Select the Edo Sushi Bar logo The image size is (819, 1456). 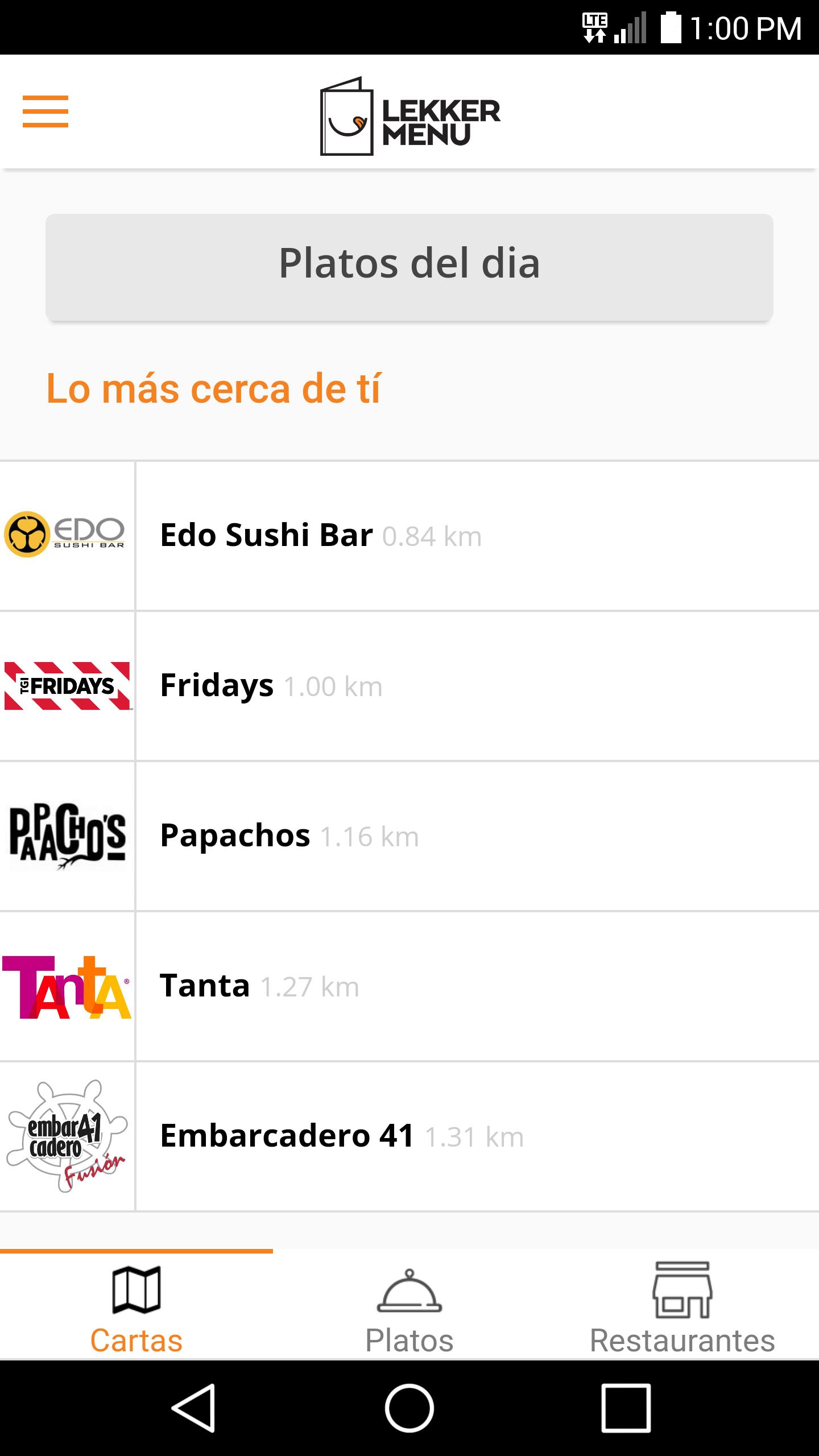(x=67, y=535)
